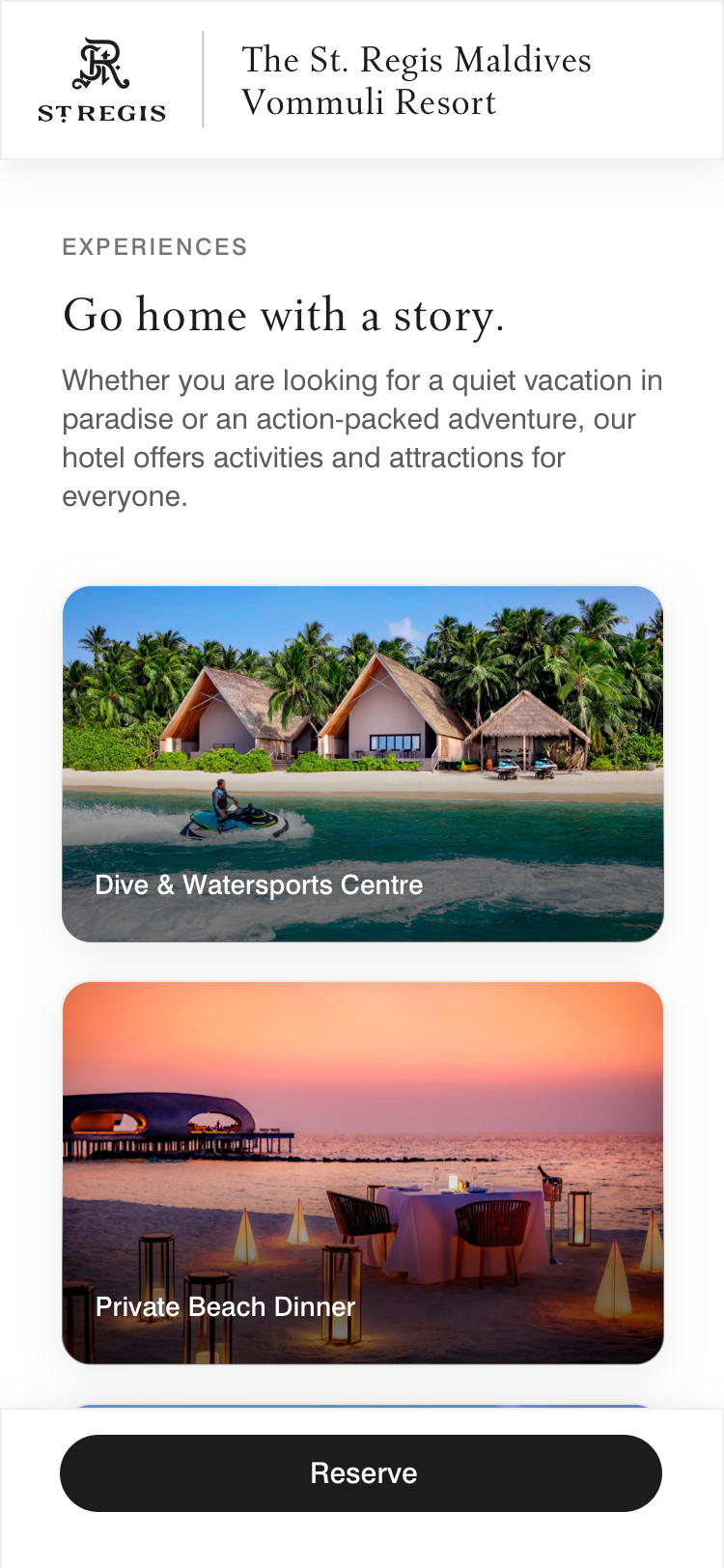724x1568 pixels.
Task: Open the Dive & Watersports Centre card
Action: point(363,764)
